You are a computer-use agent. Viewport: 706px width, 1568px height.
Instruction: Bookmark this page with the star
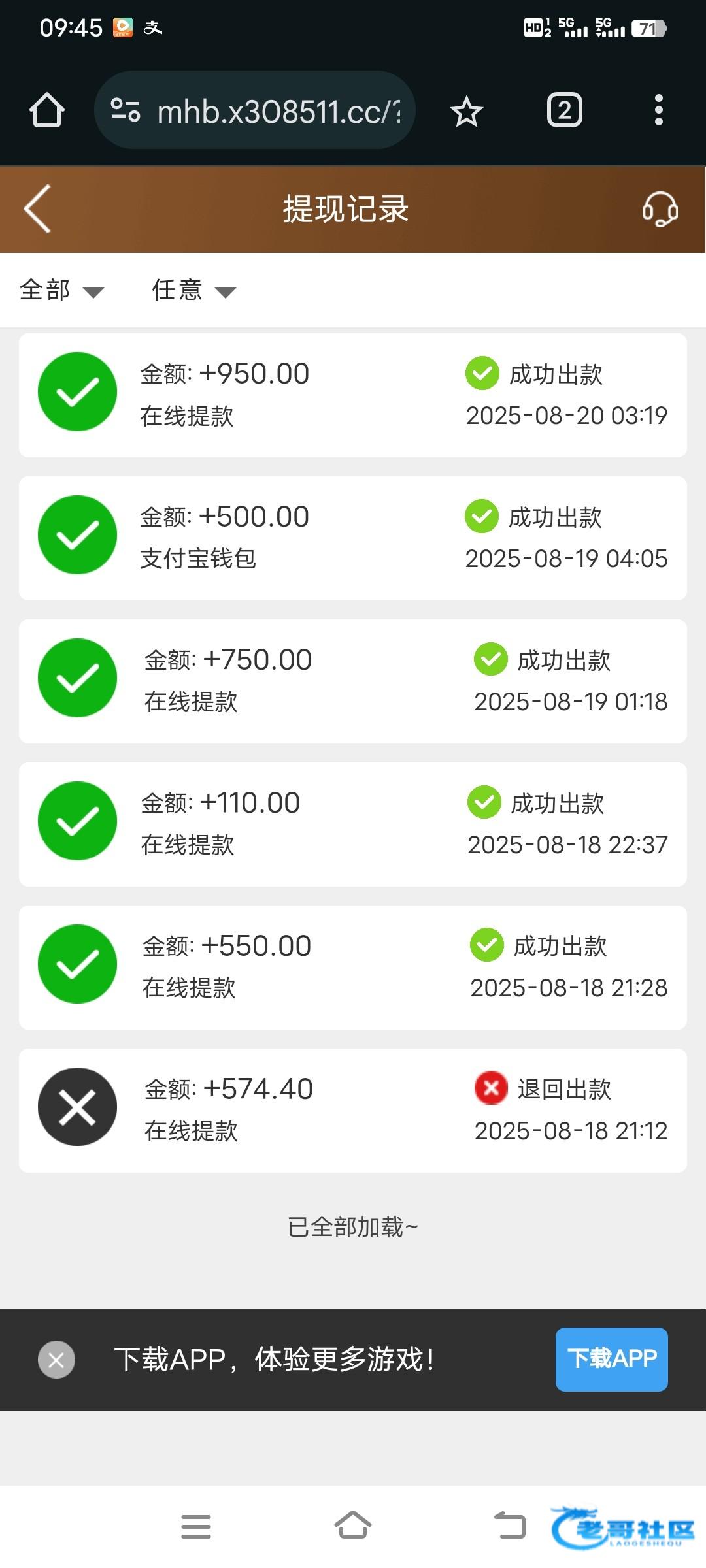pos(466,111)
